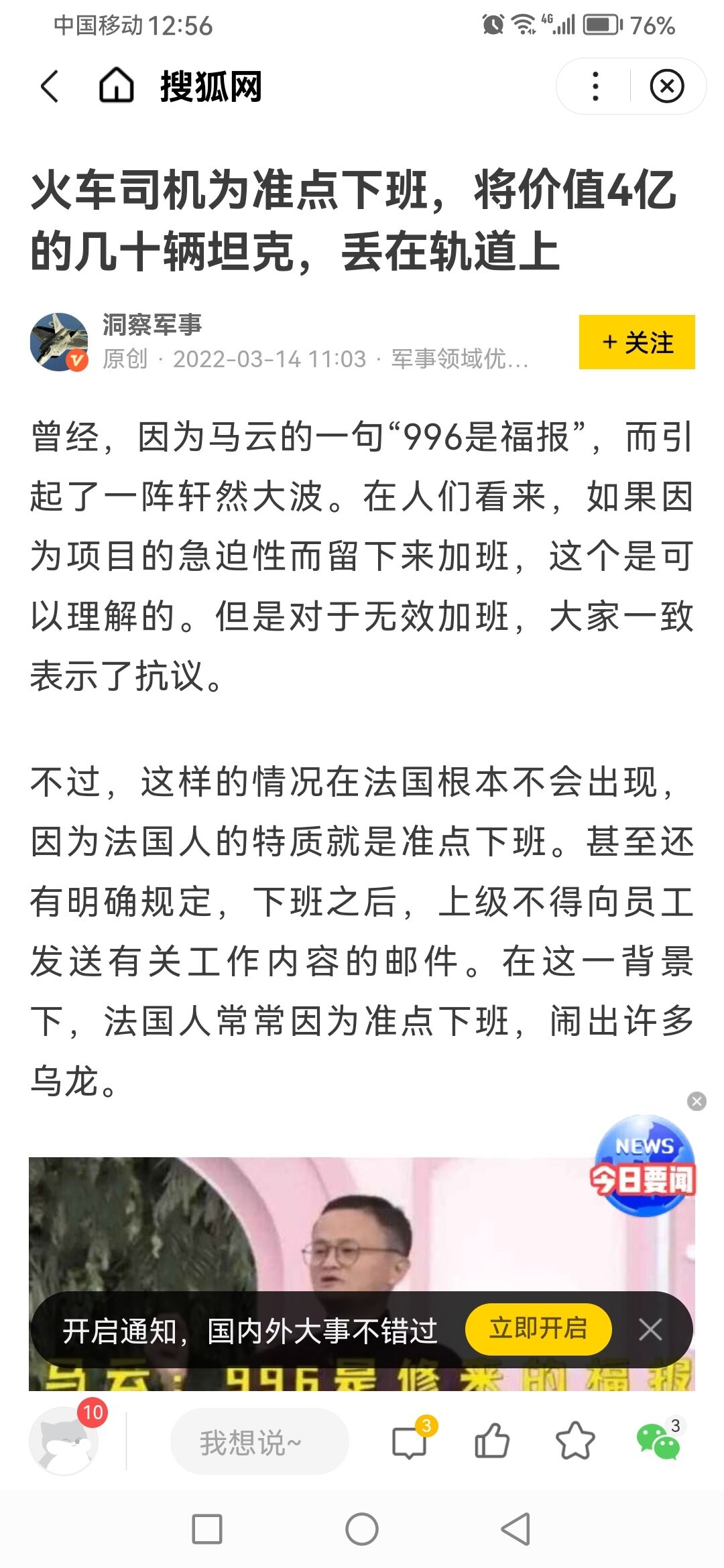This screenshot has height=1568, width=724.
Task: Open 洞察军事 author profile avatar
Action: coord(59,342)
